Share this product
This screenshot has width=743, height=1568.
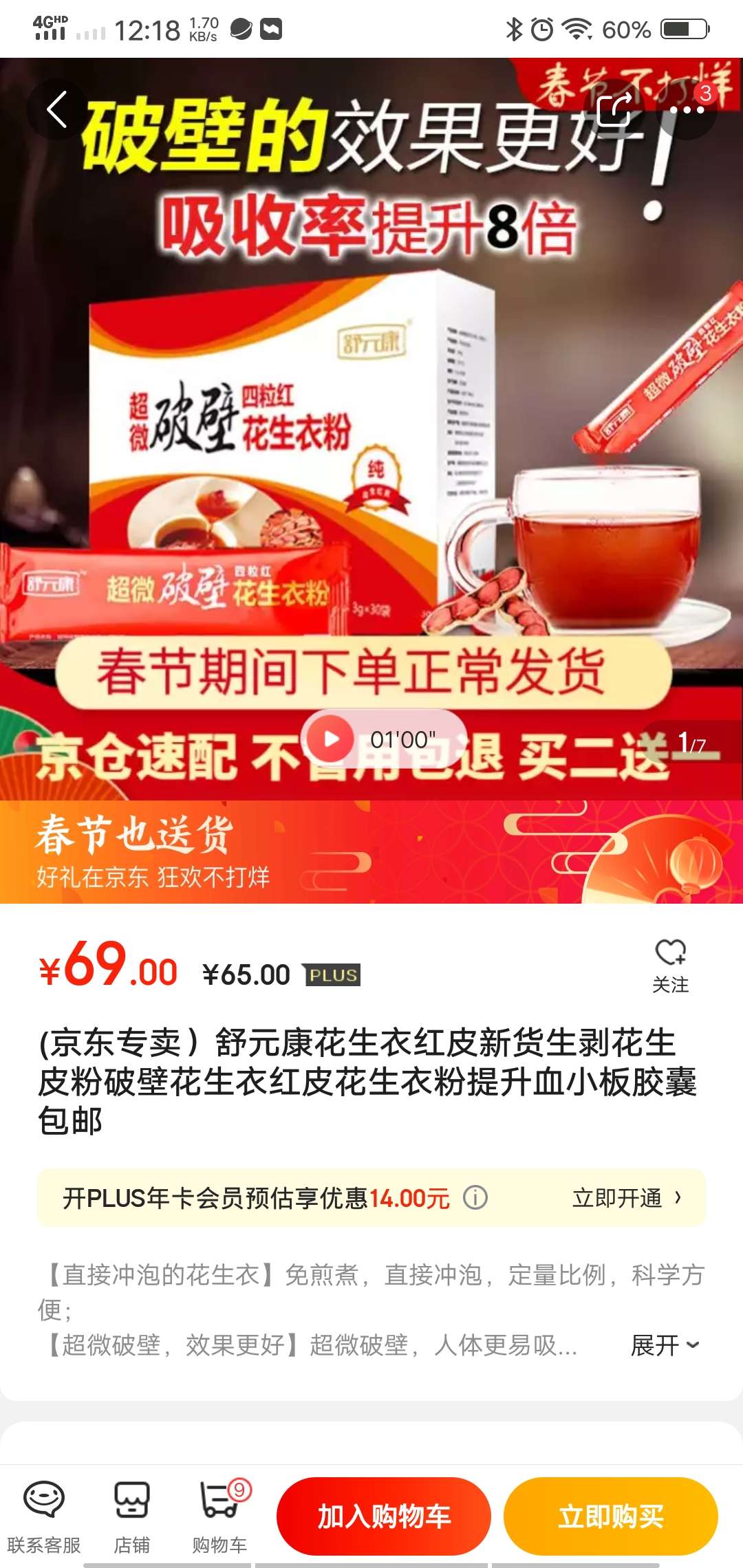614,110
